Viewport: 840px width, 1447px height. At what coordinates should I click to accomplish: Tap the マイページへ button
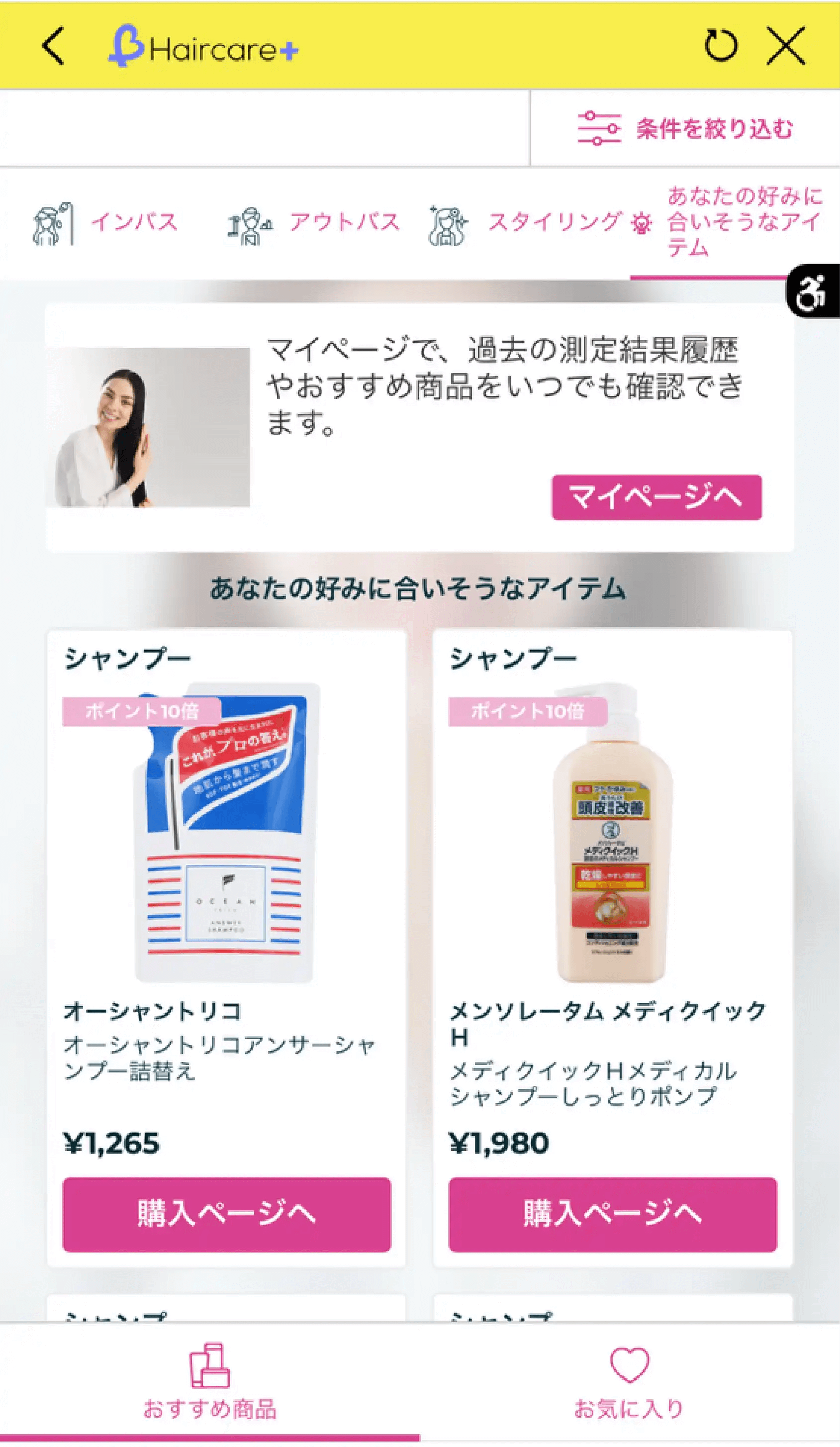(656, 497)
